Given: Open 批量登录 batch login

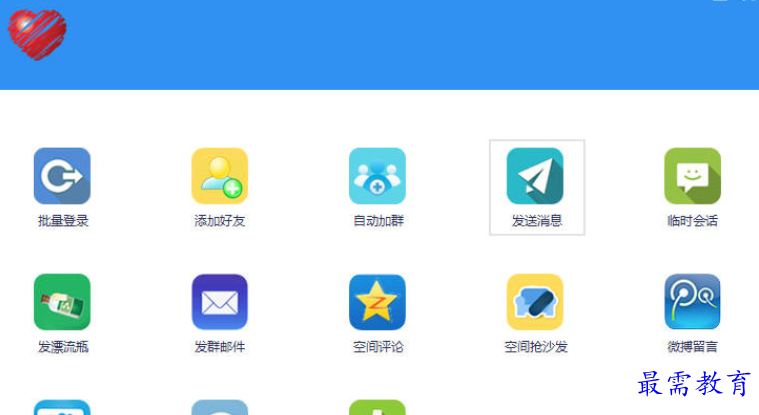Looking at the screenshot, I should (x=62, y=177).
